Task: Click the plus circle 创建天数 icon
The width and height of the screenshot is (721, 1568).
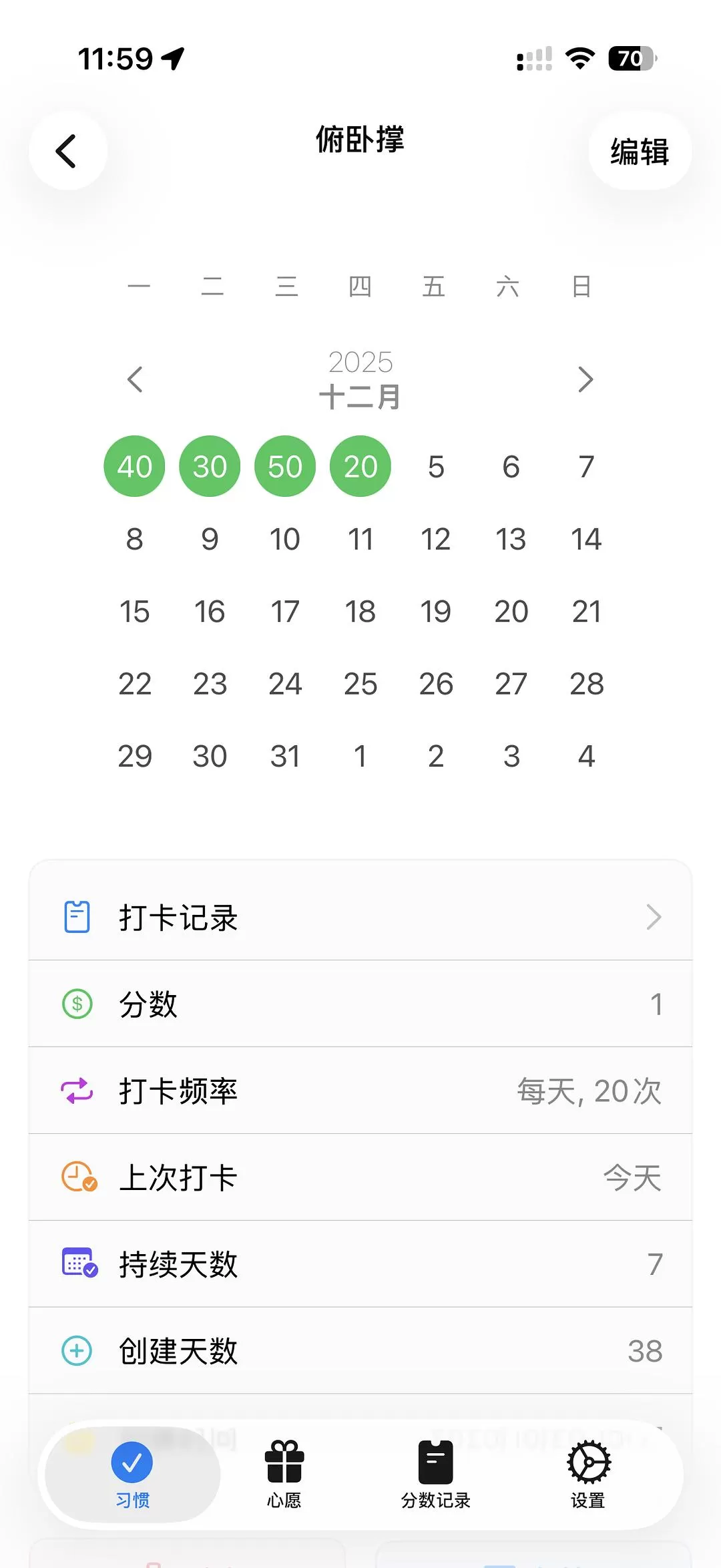Action: [x=77, y=1350]
